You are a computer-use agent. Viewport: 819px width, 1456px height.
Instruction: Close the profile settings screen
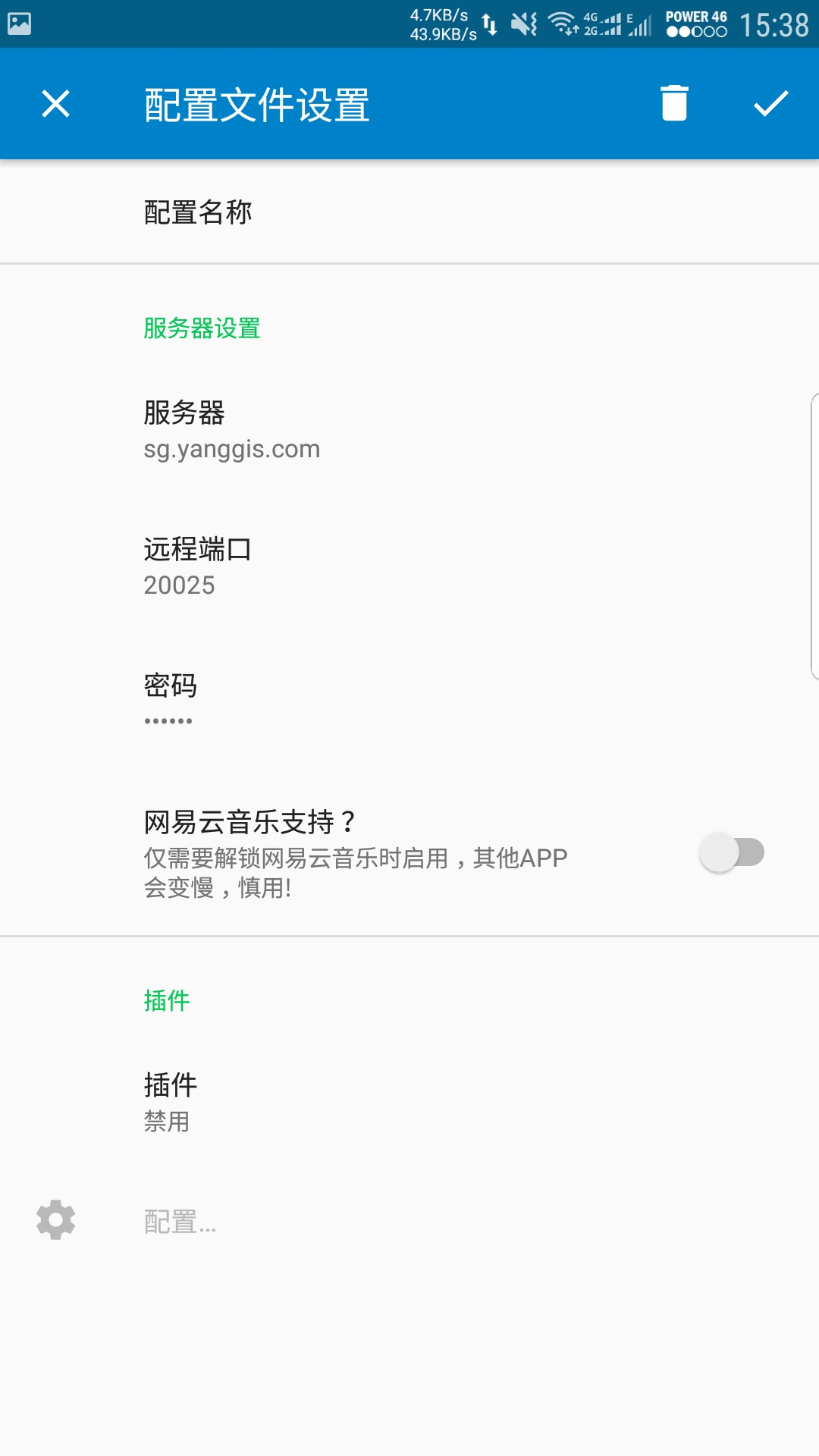pyautogui.click(x=55, y=104)
